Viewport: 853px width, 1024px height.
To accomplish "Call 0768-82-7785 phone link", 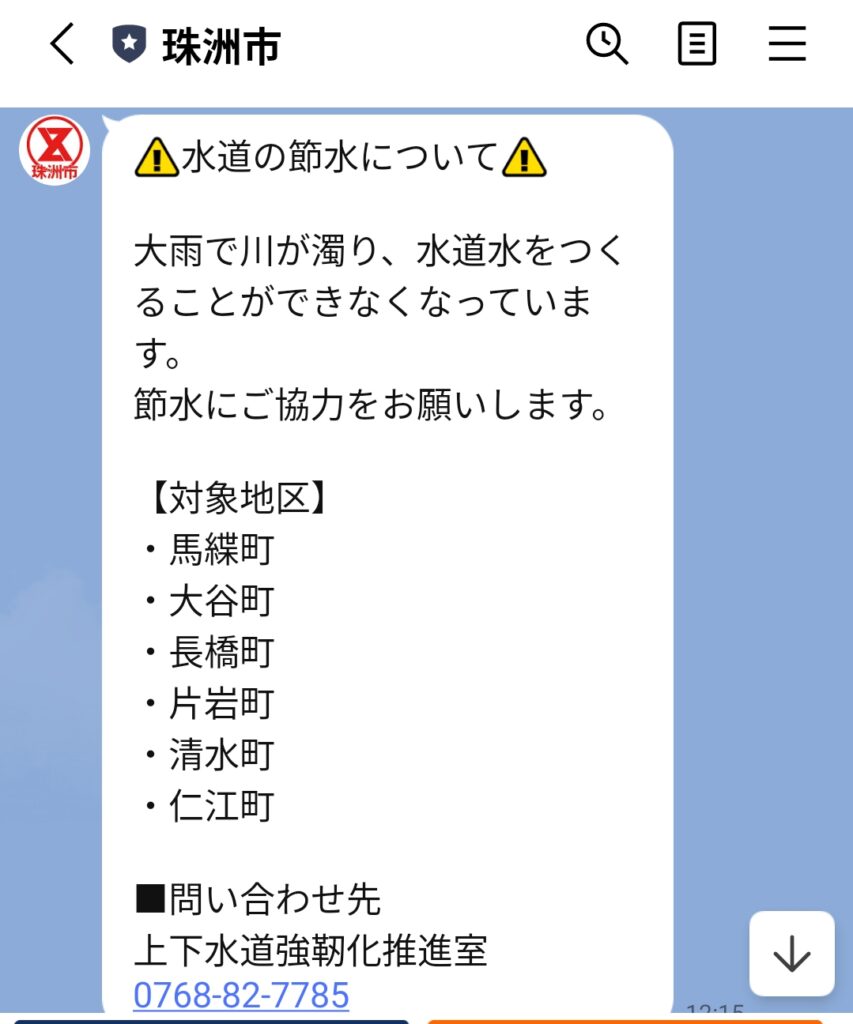I will tap(241, 995).
